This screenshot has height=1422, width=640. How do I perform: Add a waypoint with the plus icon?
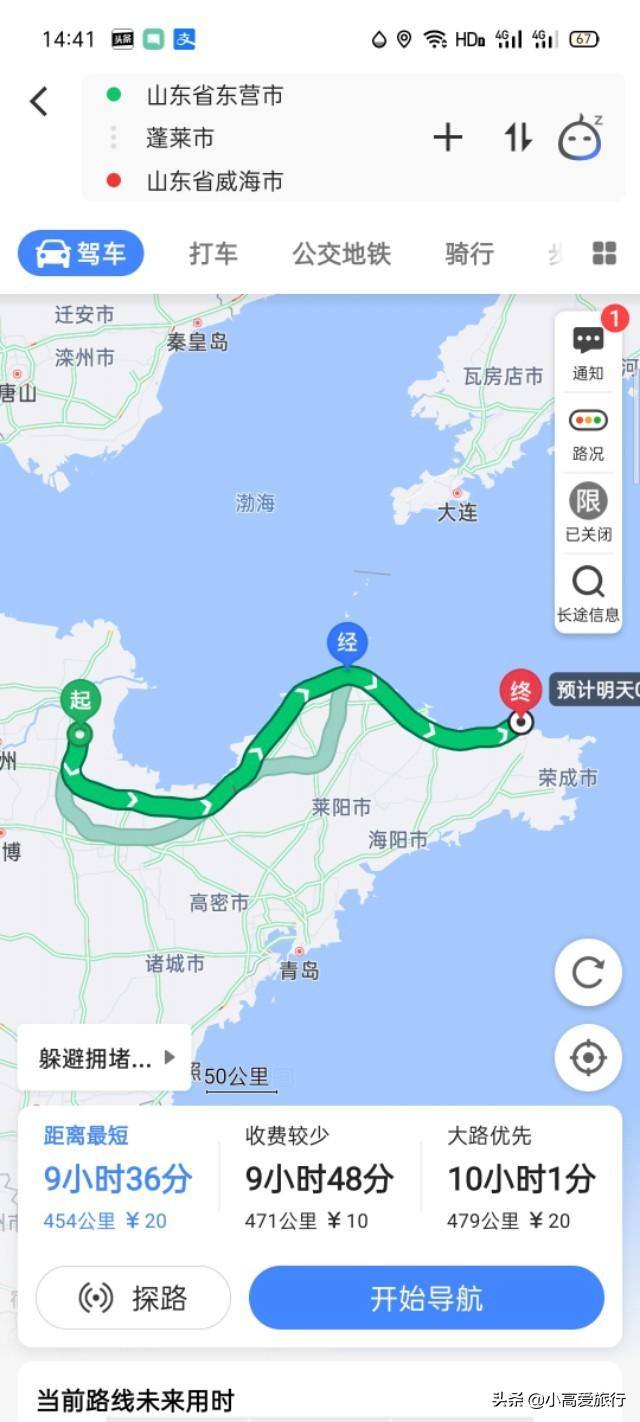point(448,138)
